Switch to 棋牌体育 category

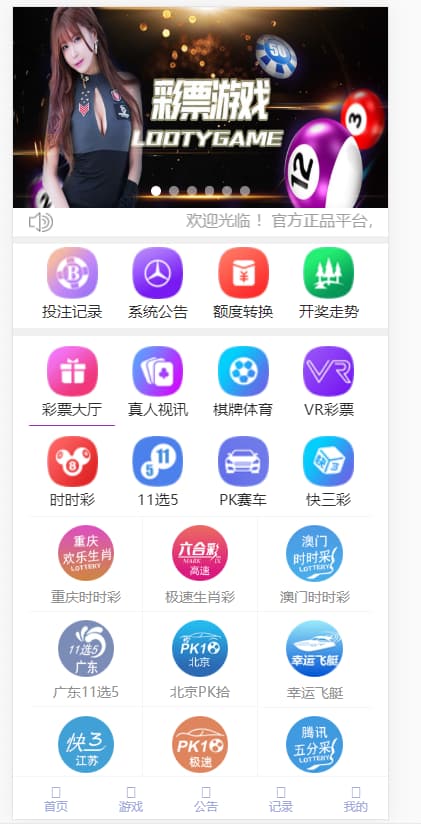click(243, 382)
